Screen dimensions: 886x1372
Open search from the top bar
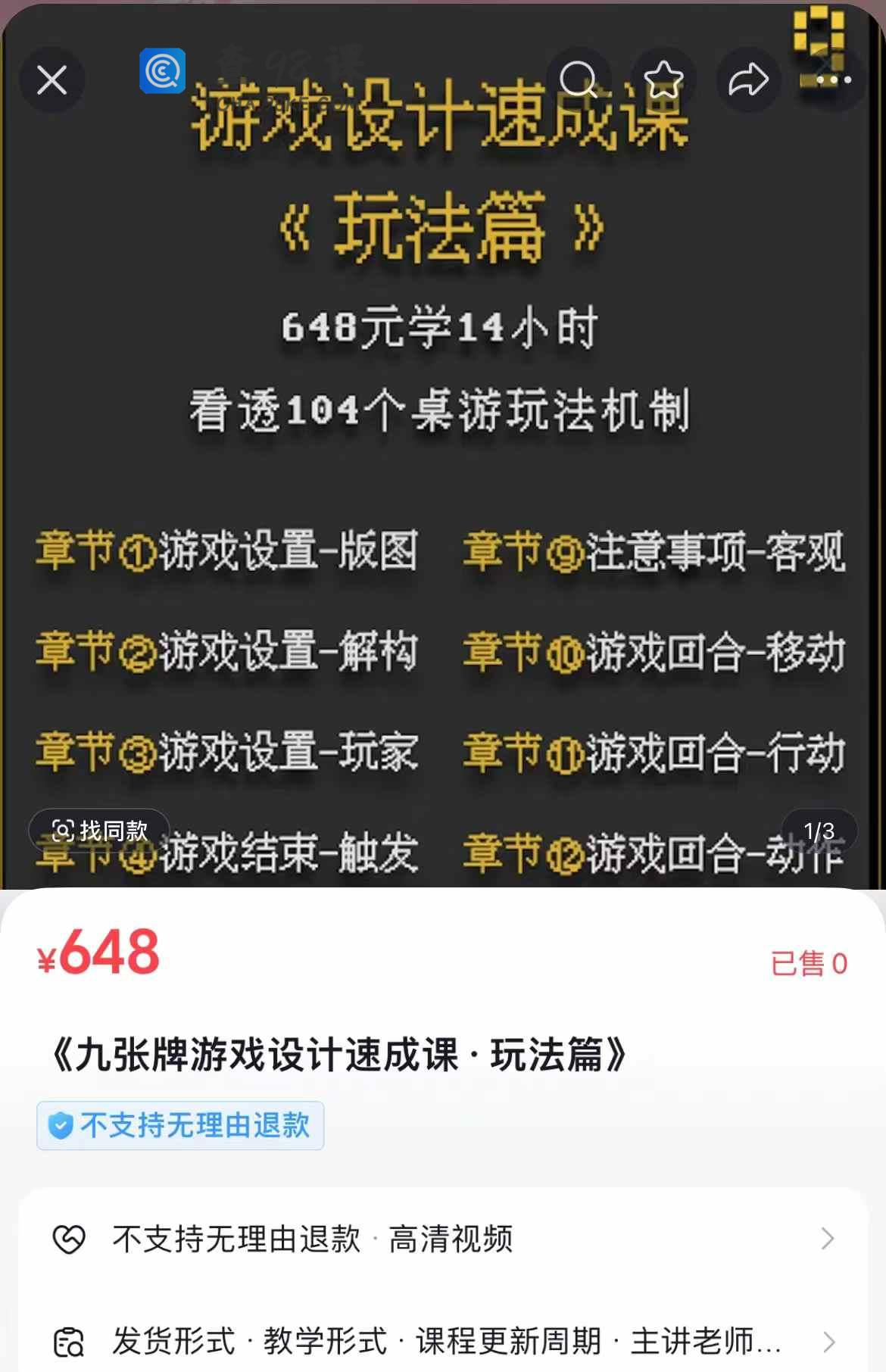pyautogui.click(x=579, y=80)
